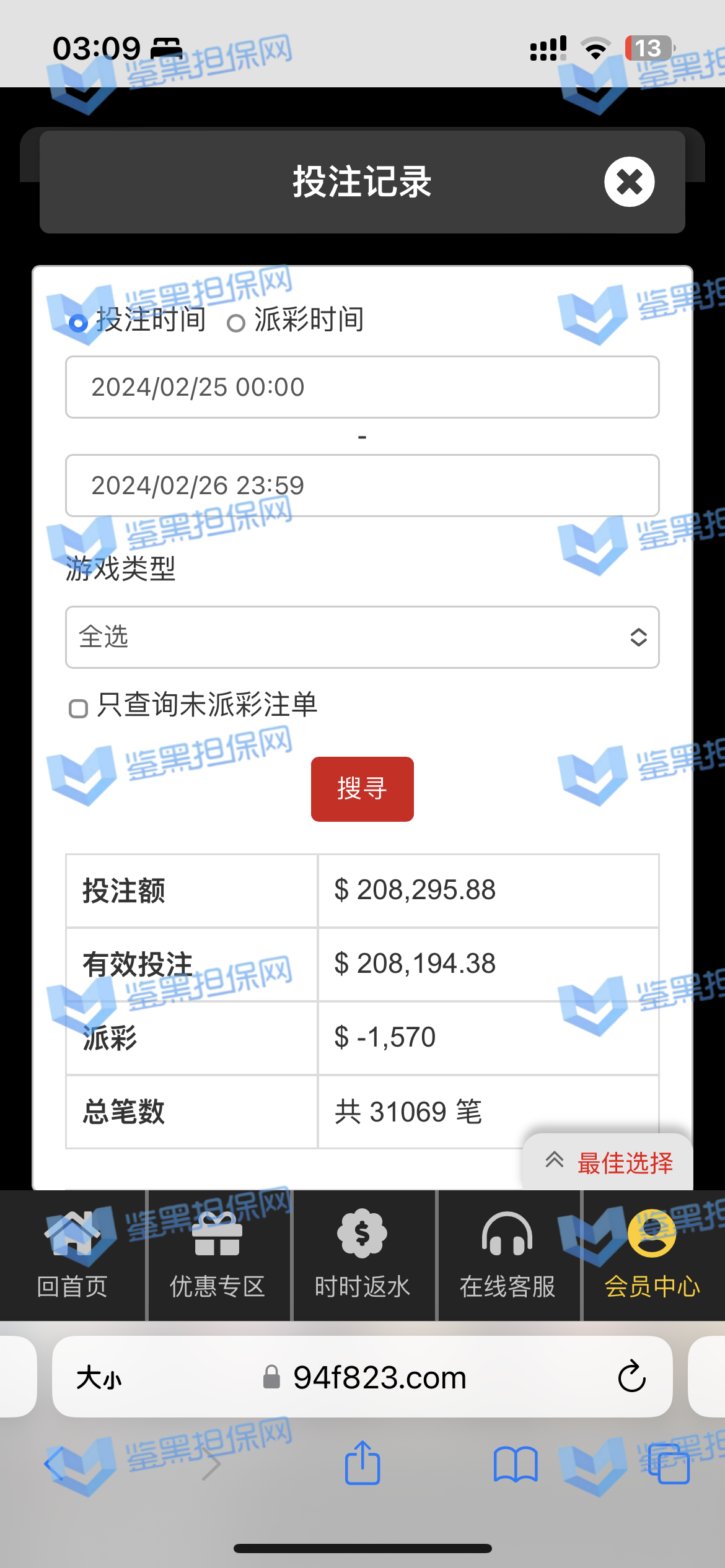The image size is (725, 1568).
Task: Select the 投注时间 radio option
Action: [79, 323]
